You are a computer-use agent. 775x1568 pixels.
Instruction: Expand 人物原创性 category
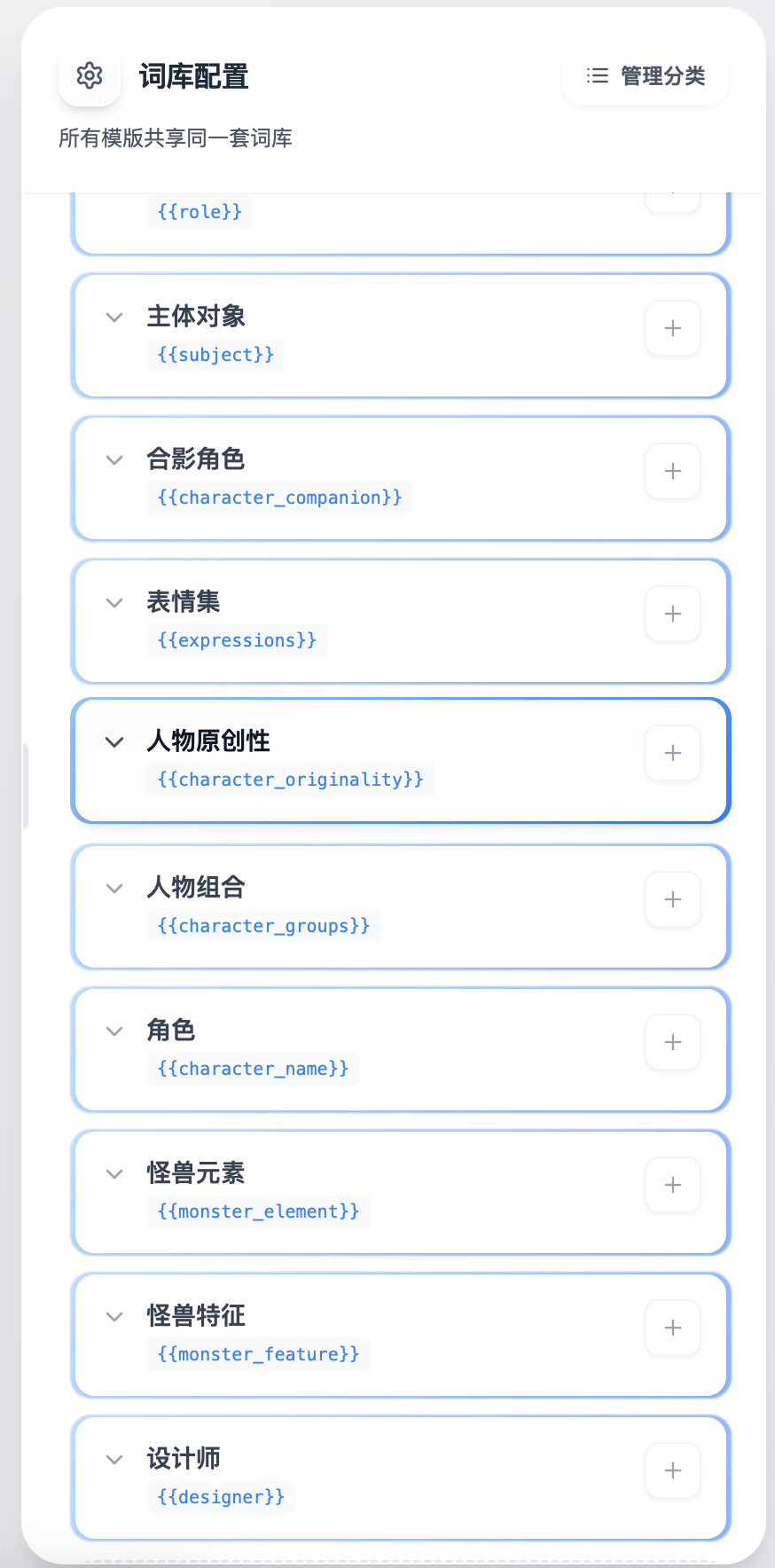point(114,742)
